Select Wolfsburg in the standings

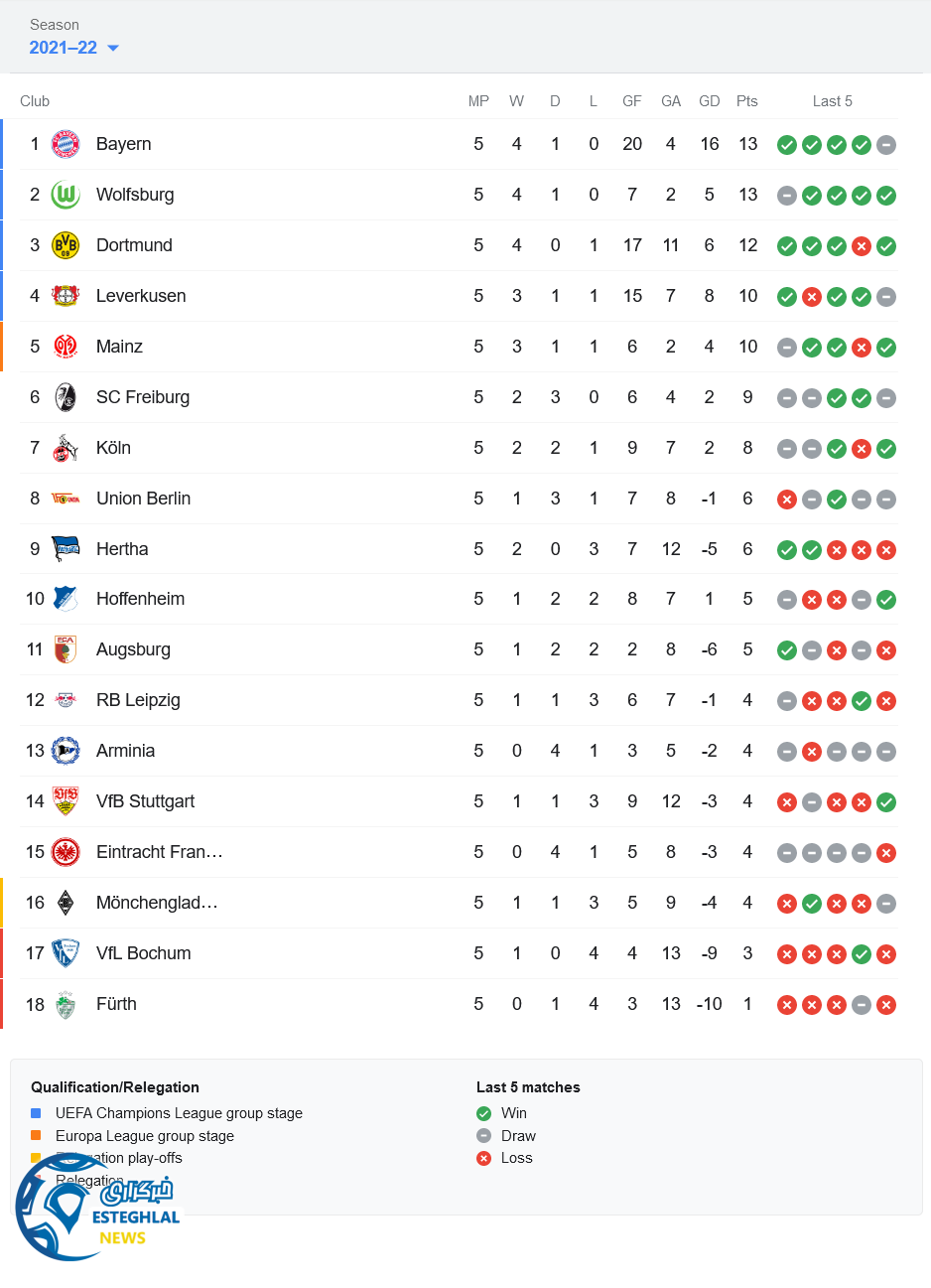pos(135,195)
